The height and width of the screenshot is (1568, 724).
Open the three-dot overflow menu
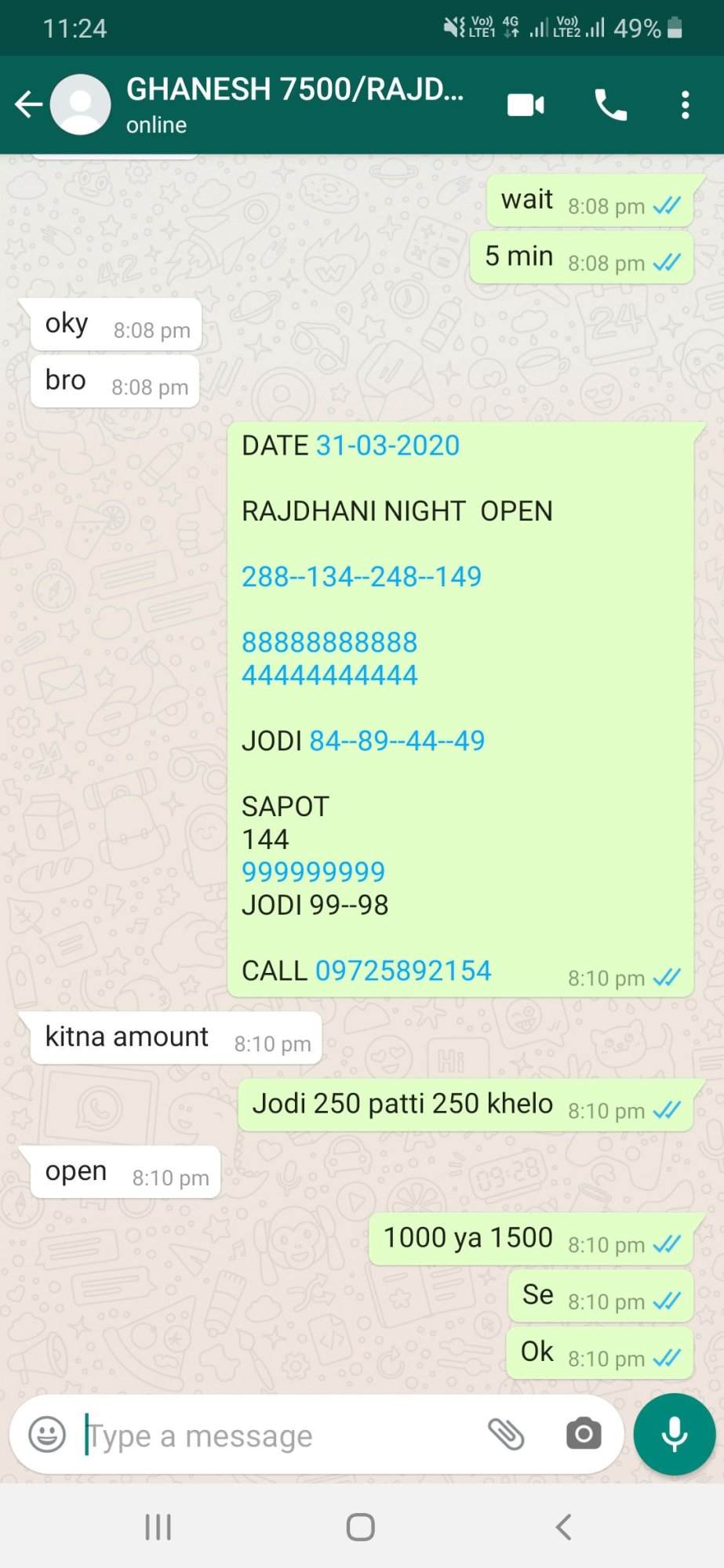pyautogui.click(x=685, y=104)
